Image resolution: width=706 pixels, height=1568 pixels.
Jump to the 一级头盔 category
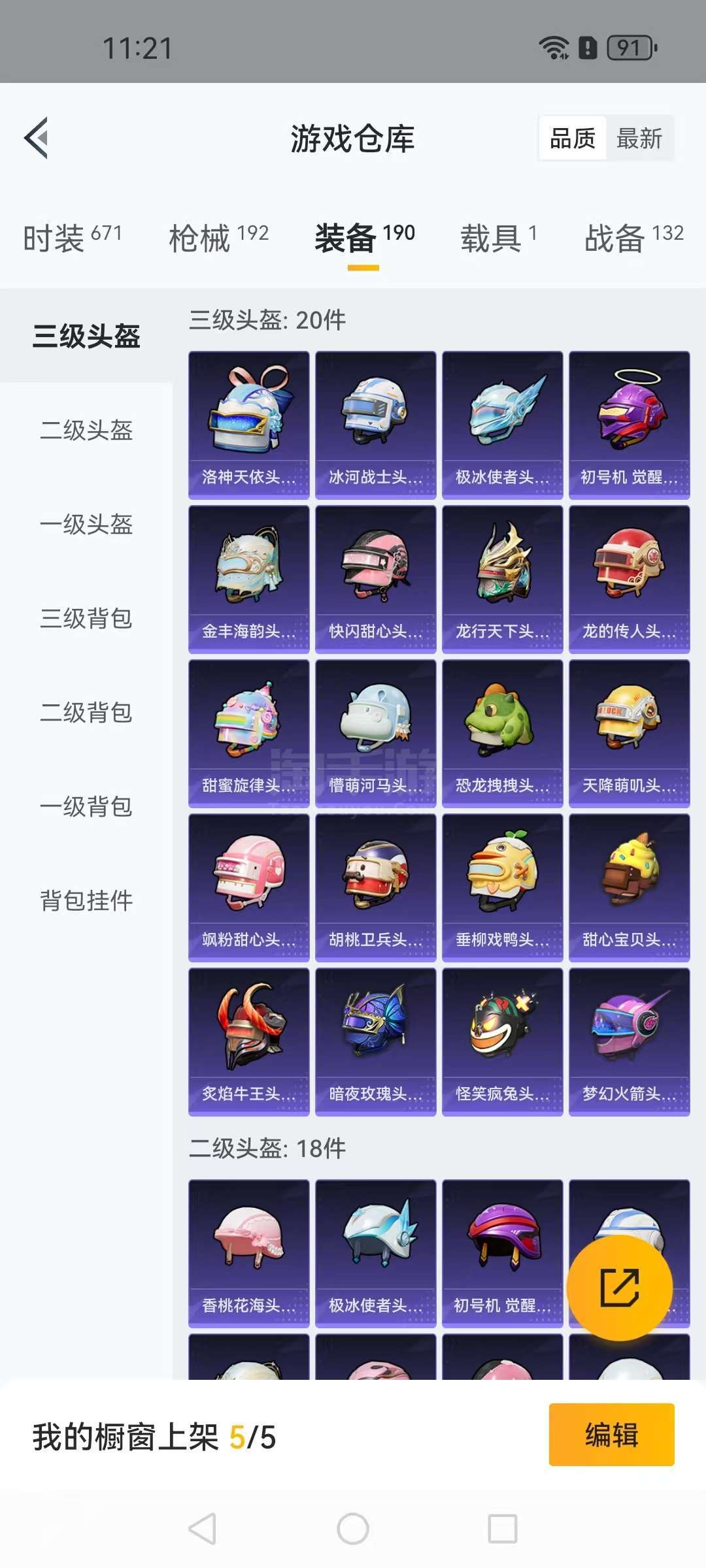(x=86, y=525)
